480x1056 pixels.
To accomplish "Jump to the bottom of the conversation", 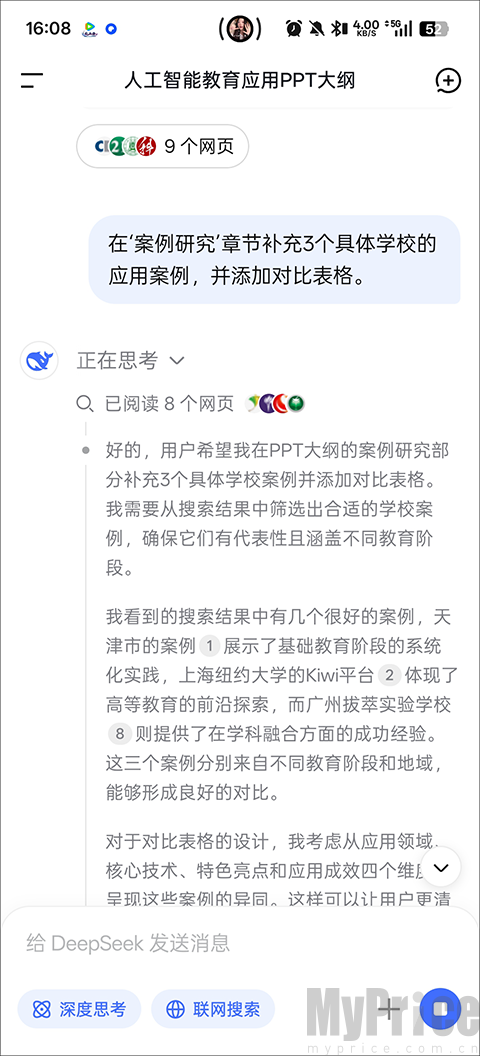I will click(441, 867).
